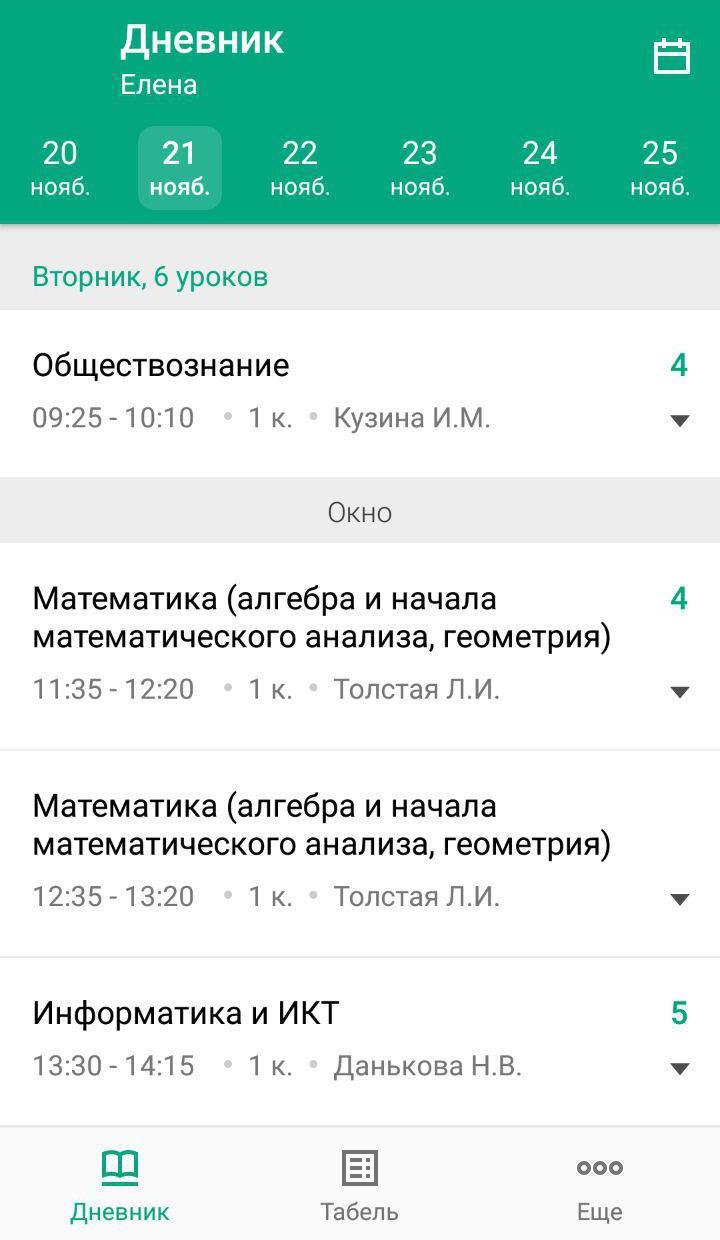
Task: Expand the 11:35 - 12:20 Математика lesson
Action: coord(680,691)
